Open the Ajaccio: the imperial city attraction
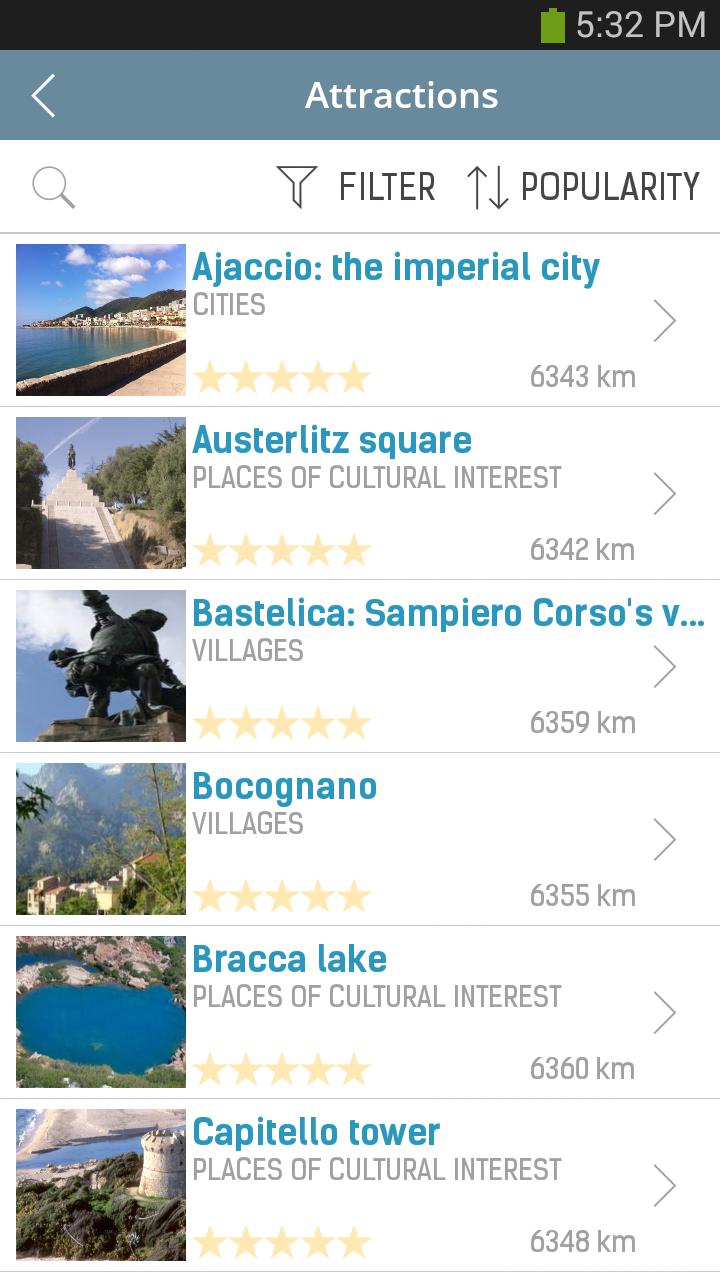 click(397, 266)
